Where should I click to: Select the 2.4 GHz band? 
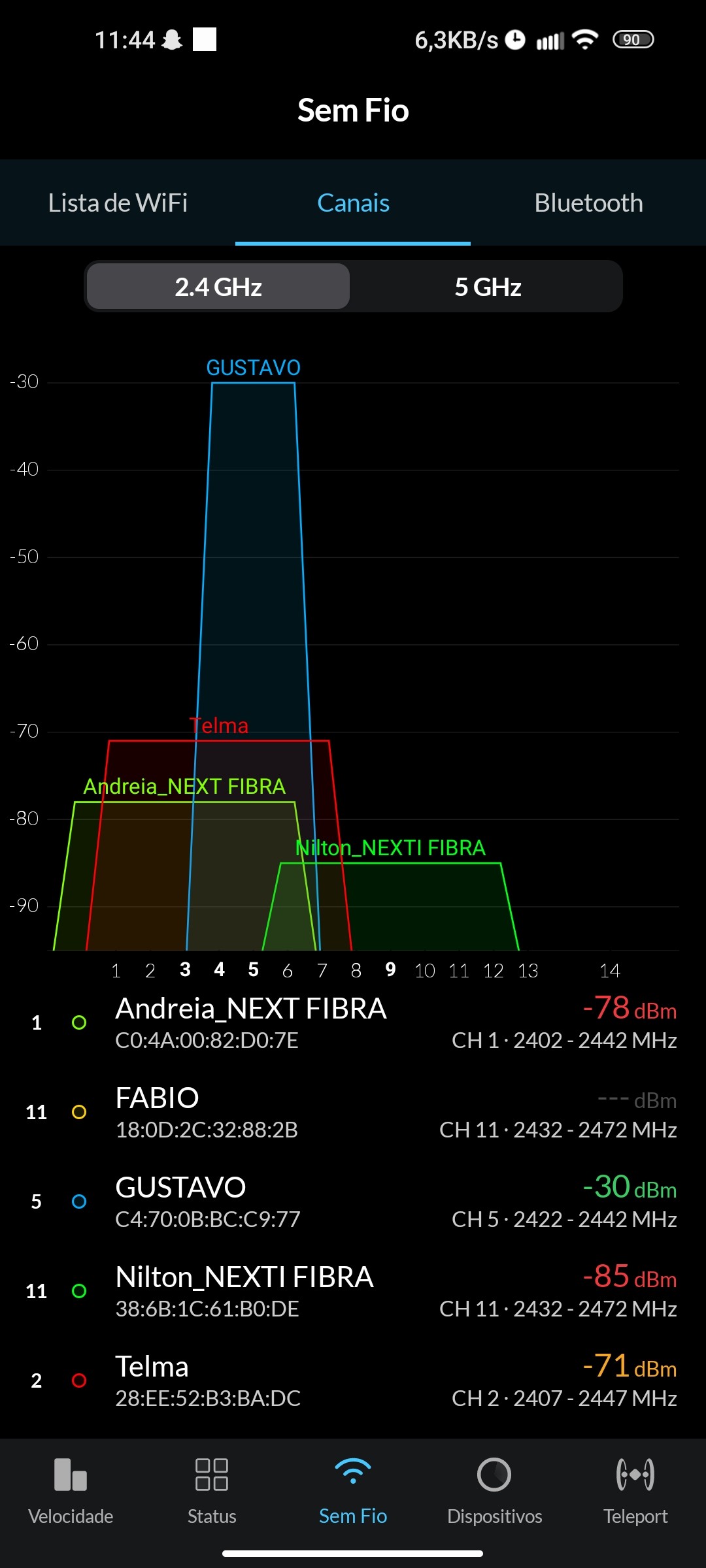[218, 287]
